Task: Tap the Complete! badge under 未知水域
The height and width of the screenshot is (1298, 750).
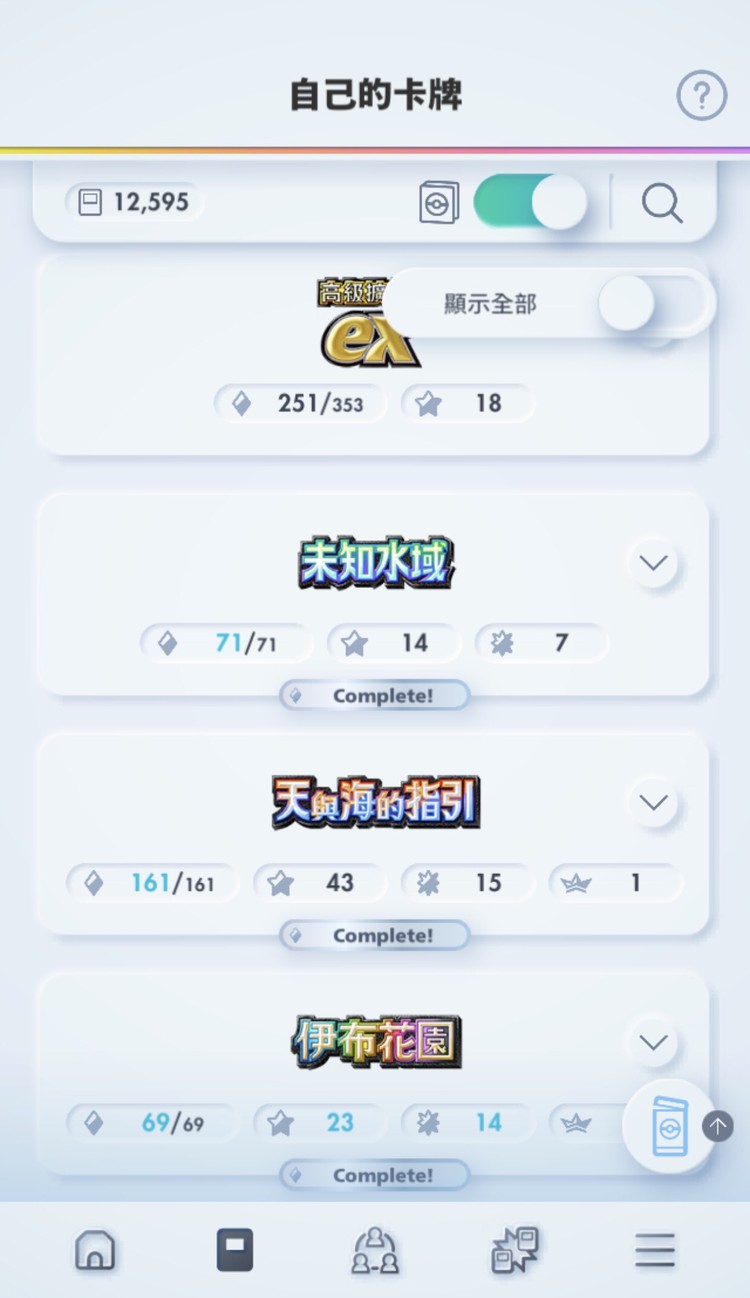Action: coord(374,695)
